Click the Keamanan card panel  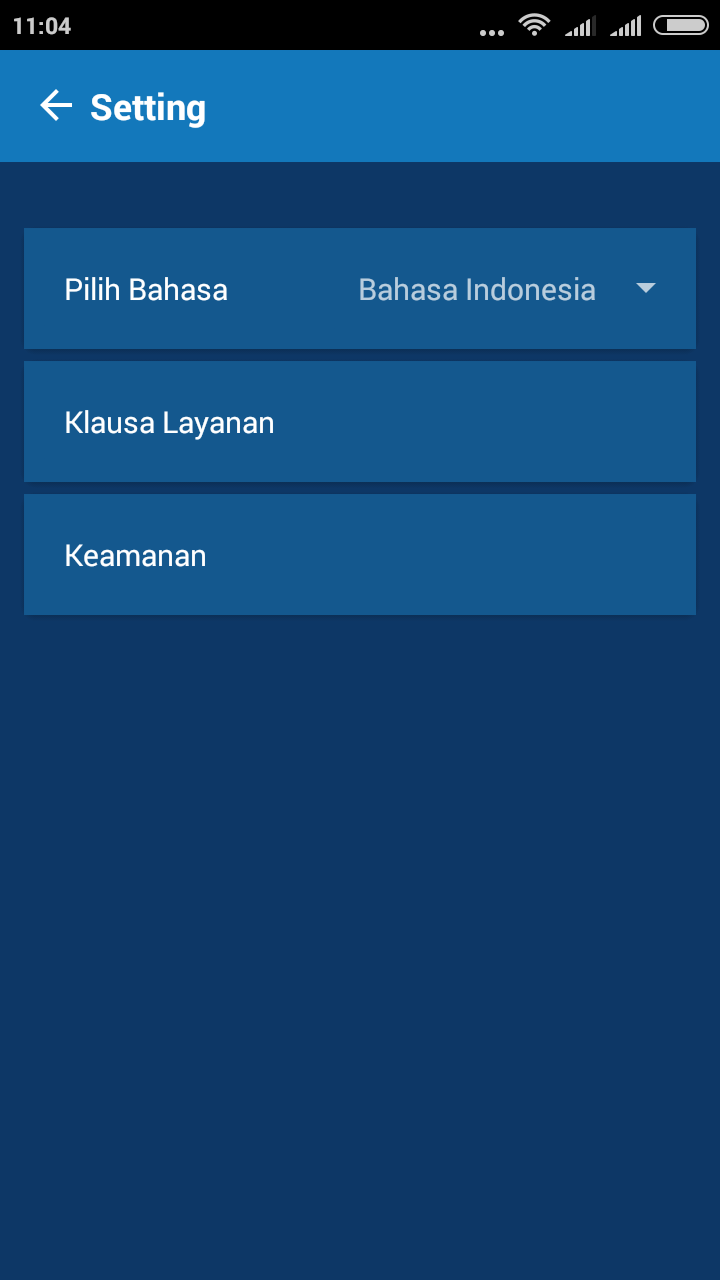point(360,554)
